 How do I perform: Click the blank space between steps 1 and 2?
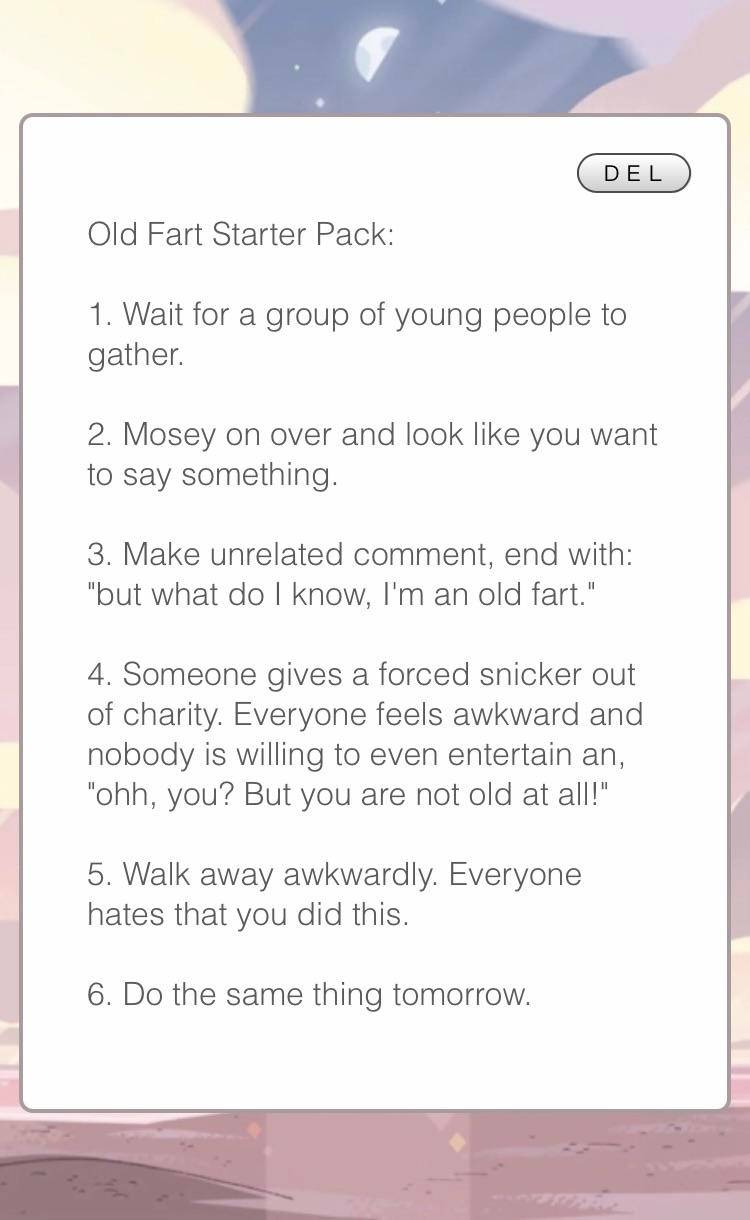(x=375, y=394)
